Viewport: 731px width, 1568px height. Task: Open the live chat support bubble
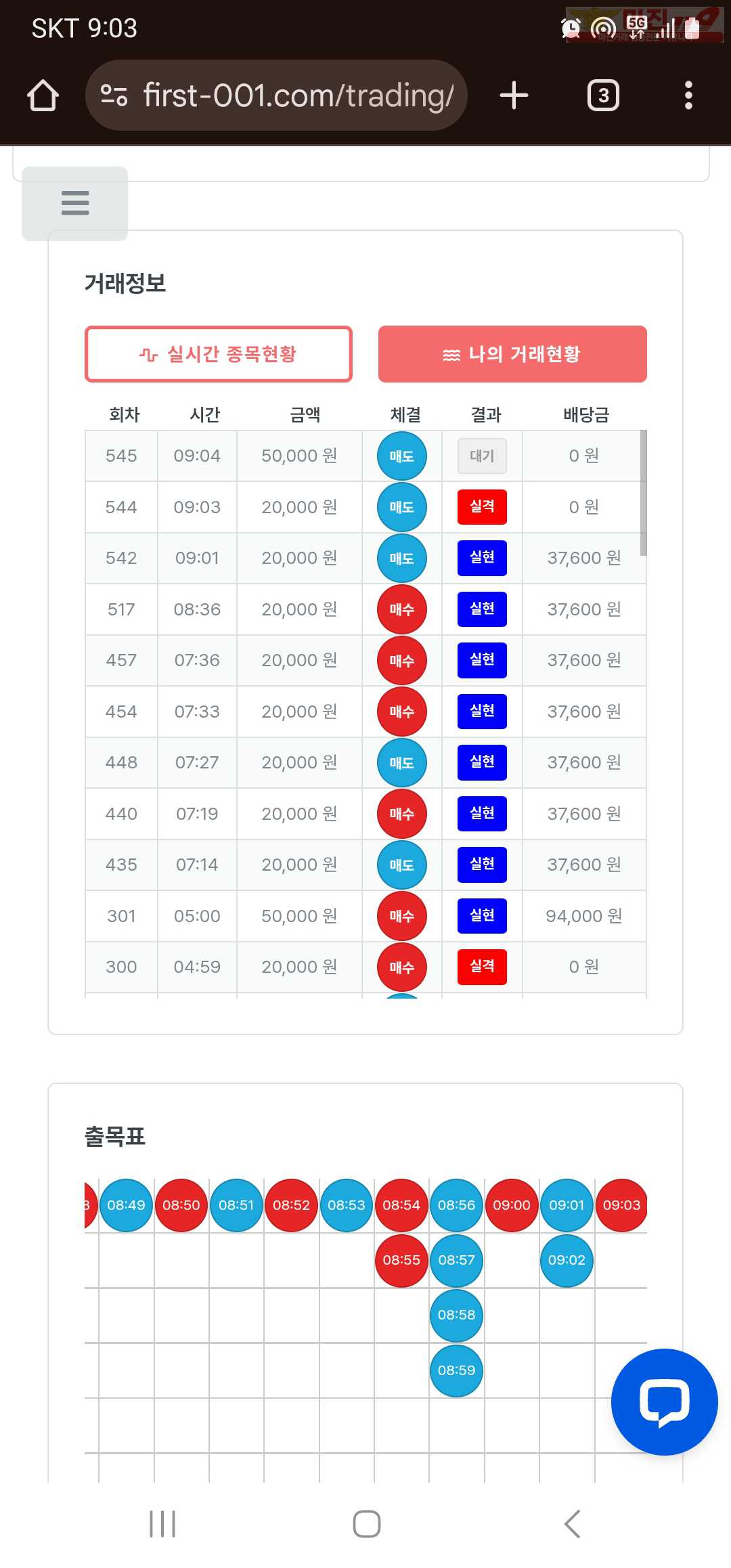[x=664, y=1401]
